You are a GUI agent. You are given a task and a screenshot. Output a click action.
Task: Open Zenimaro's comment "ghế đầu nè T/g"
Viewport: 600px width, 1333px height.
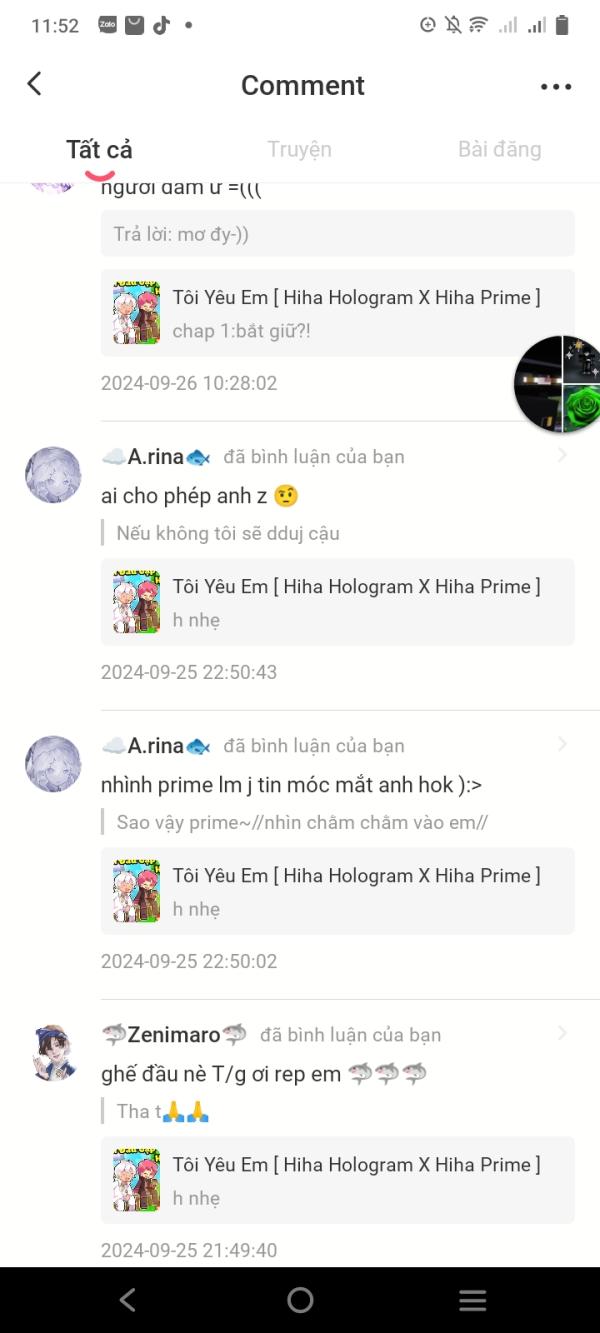[264, 1074]
